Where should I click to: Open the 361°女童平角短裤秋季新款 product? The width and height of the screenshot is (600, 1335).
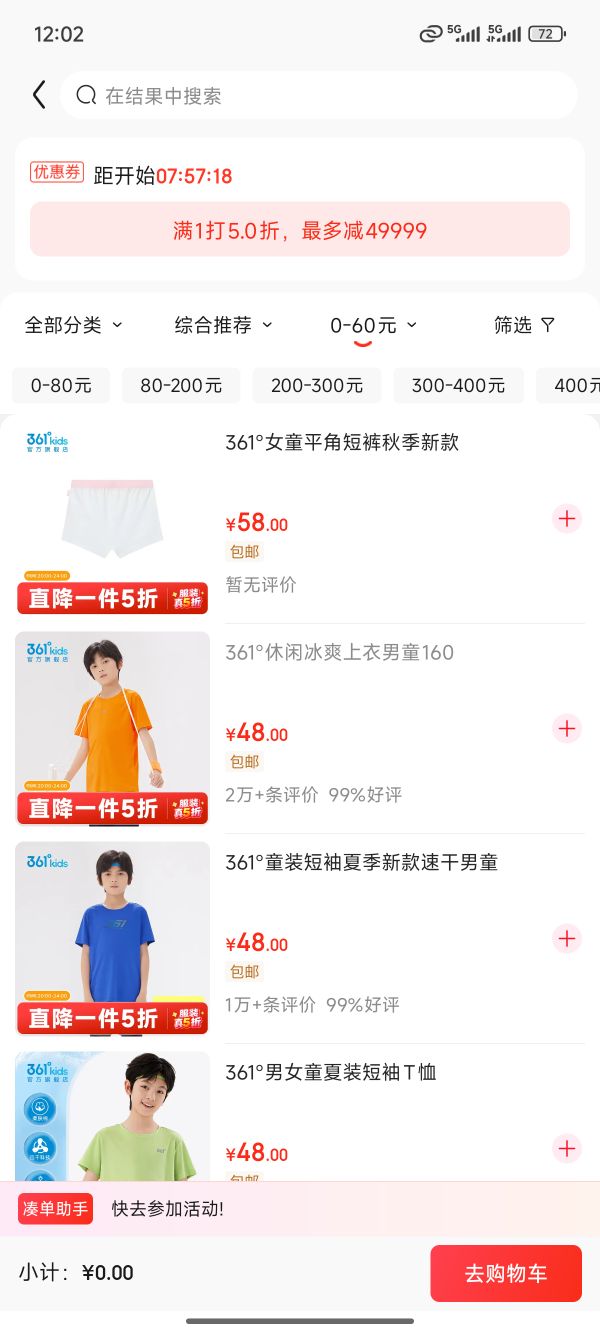(342, 442)
